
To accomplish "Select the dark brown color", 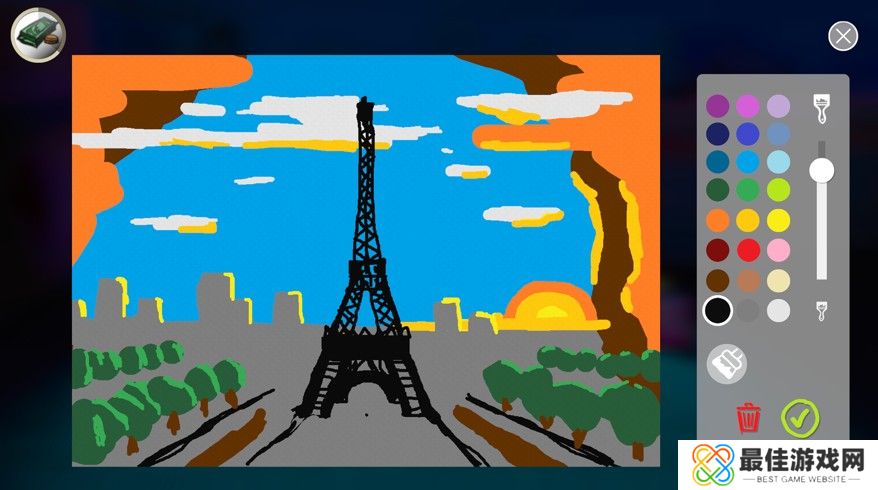I will click(717, 280).
